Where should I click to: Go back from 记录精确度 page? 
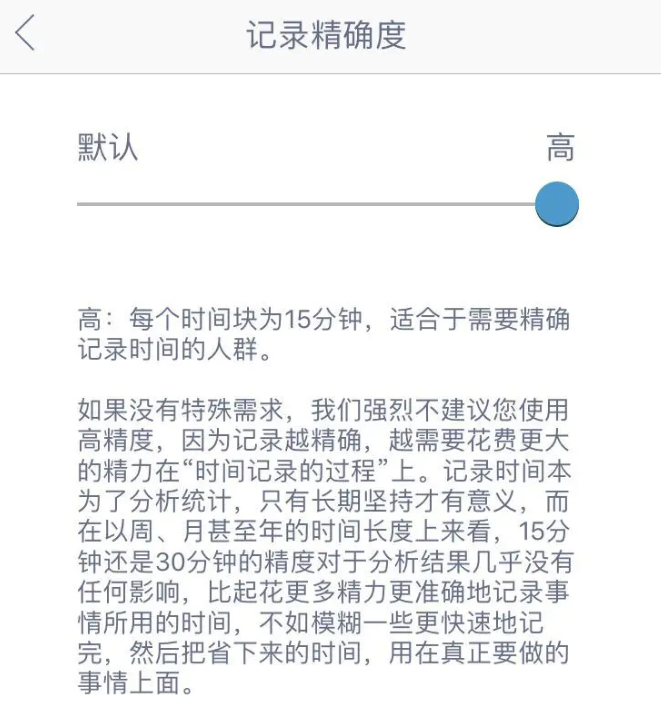(x=26, y=35)
